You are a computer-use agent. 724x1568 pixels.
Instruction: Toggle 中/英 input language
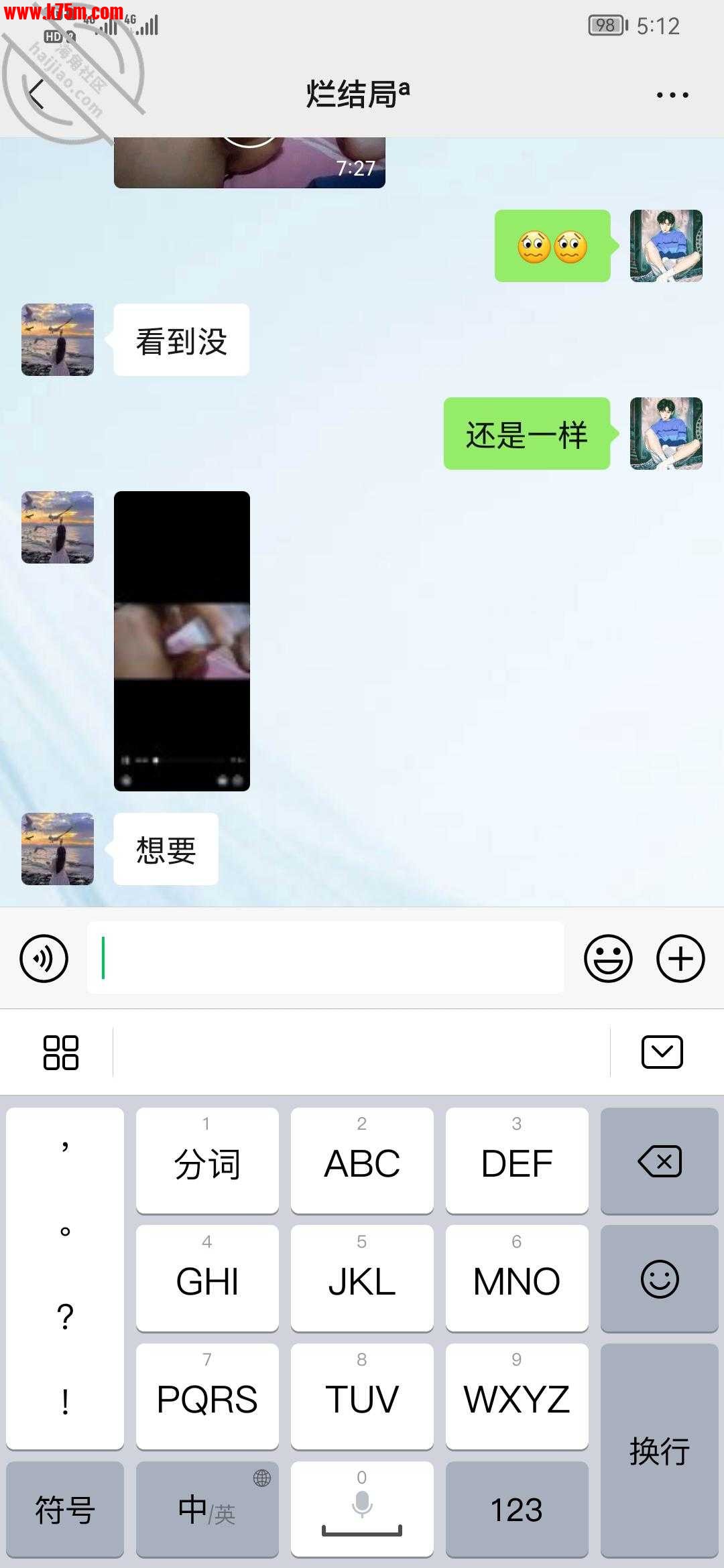click(207, 1510)
